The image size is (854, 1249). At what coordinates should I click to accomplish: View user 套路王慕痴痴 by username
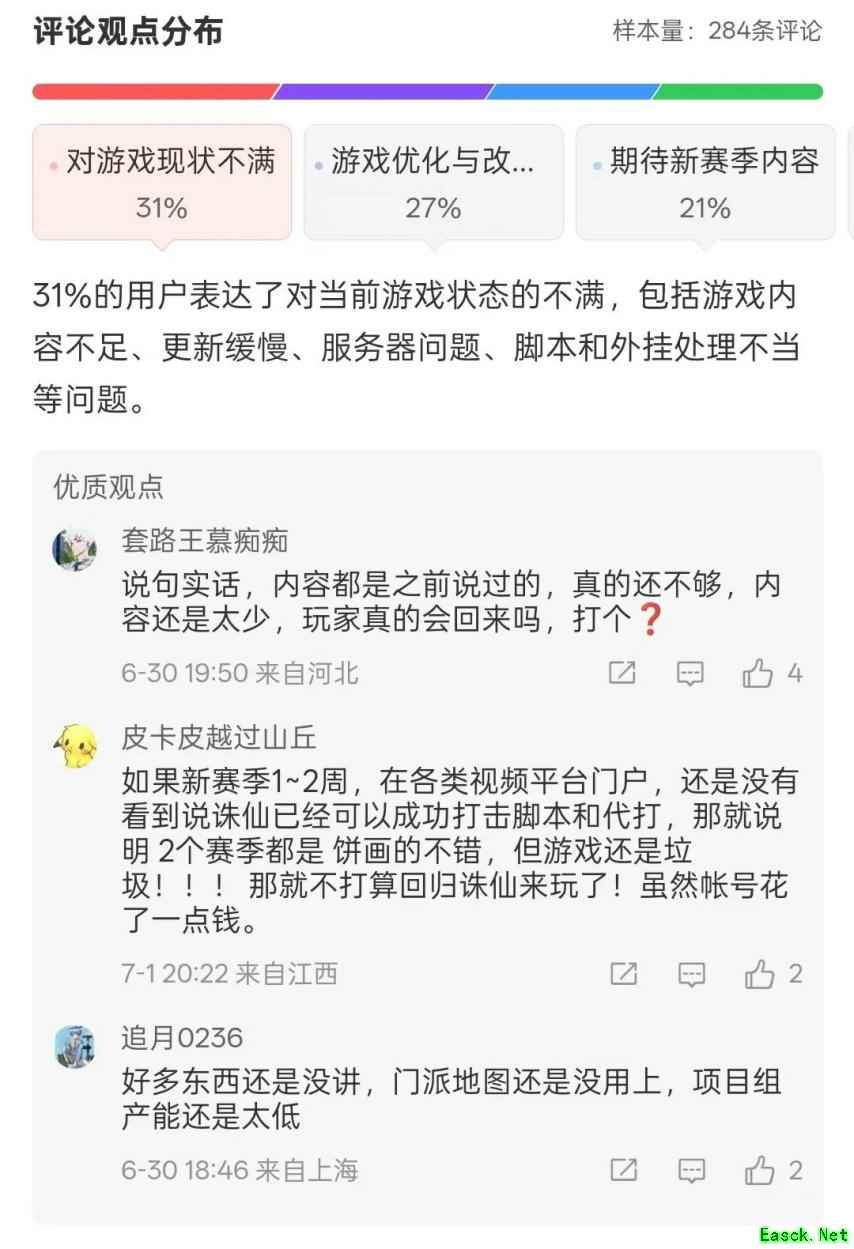(205, 541)
